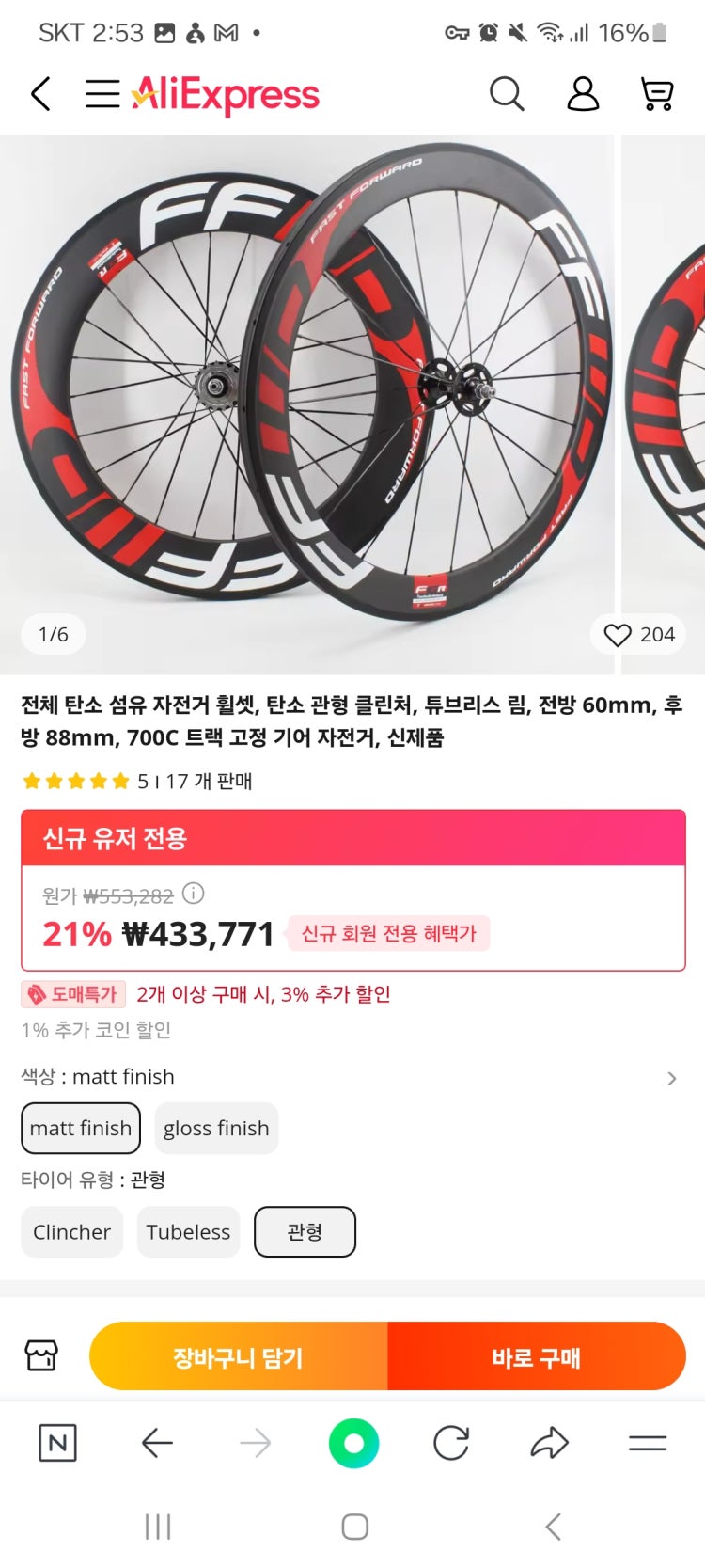Tap 장바구니 담기 to add to cart

(237, 1355)
